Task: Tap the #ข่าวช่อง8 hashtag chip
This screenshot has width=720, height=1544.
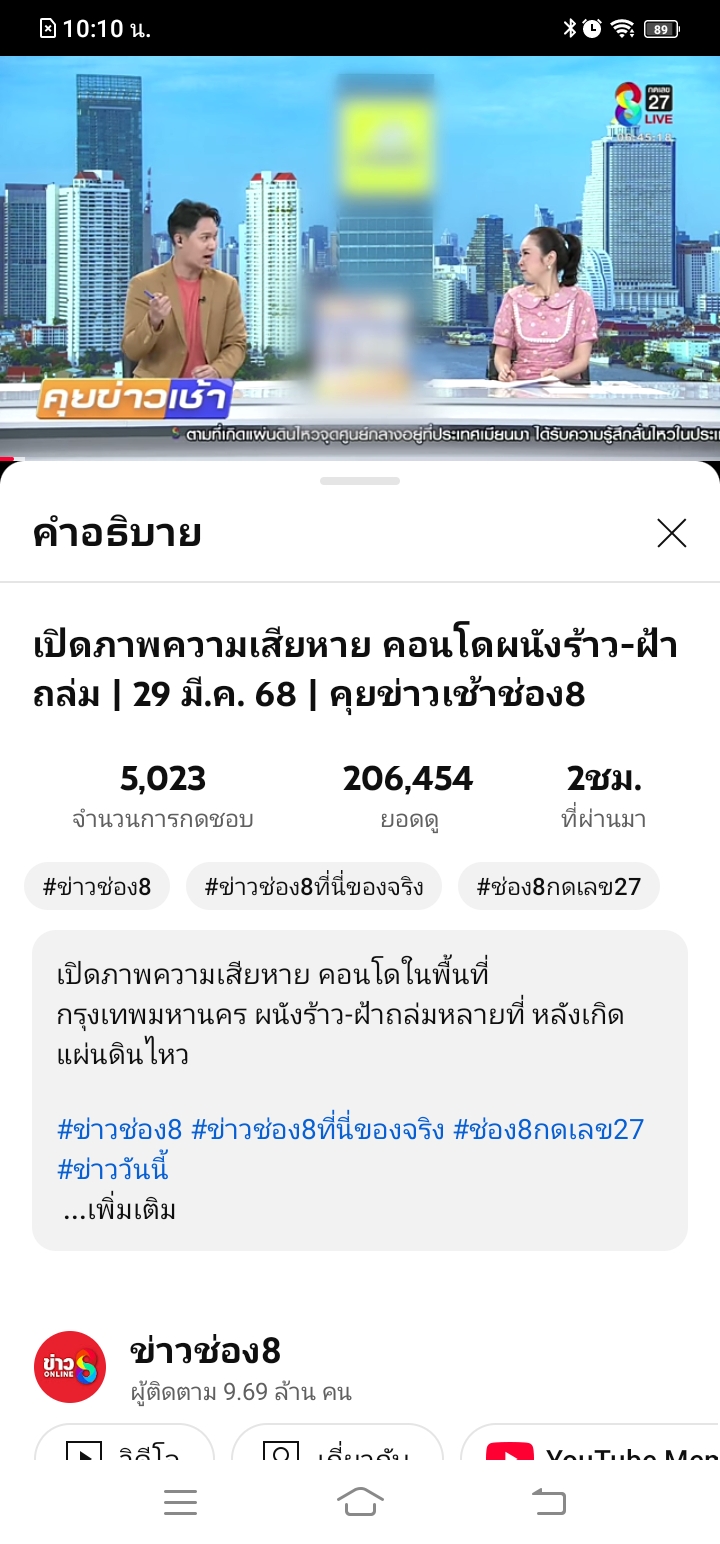Action: click(x=97, y=886)
